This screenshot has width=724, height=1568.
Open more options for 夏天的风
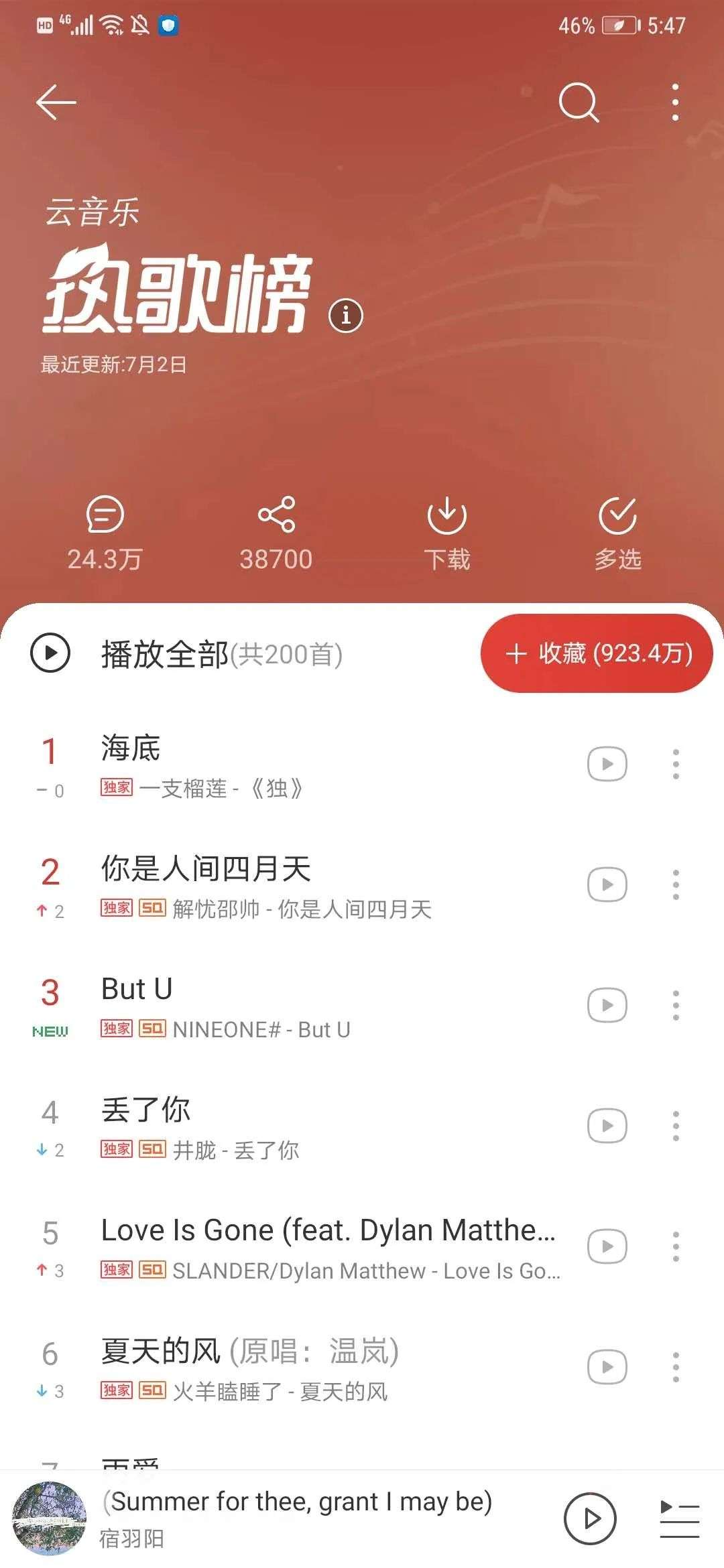[676, 1367]
